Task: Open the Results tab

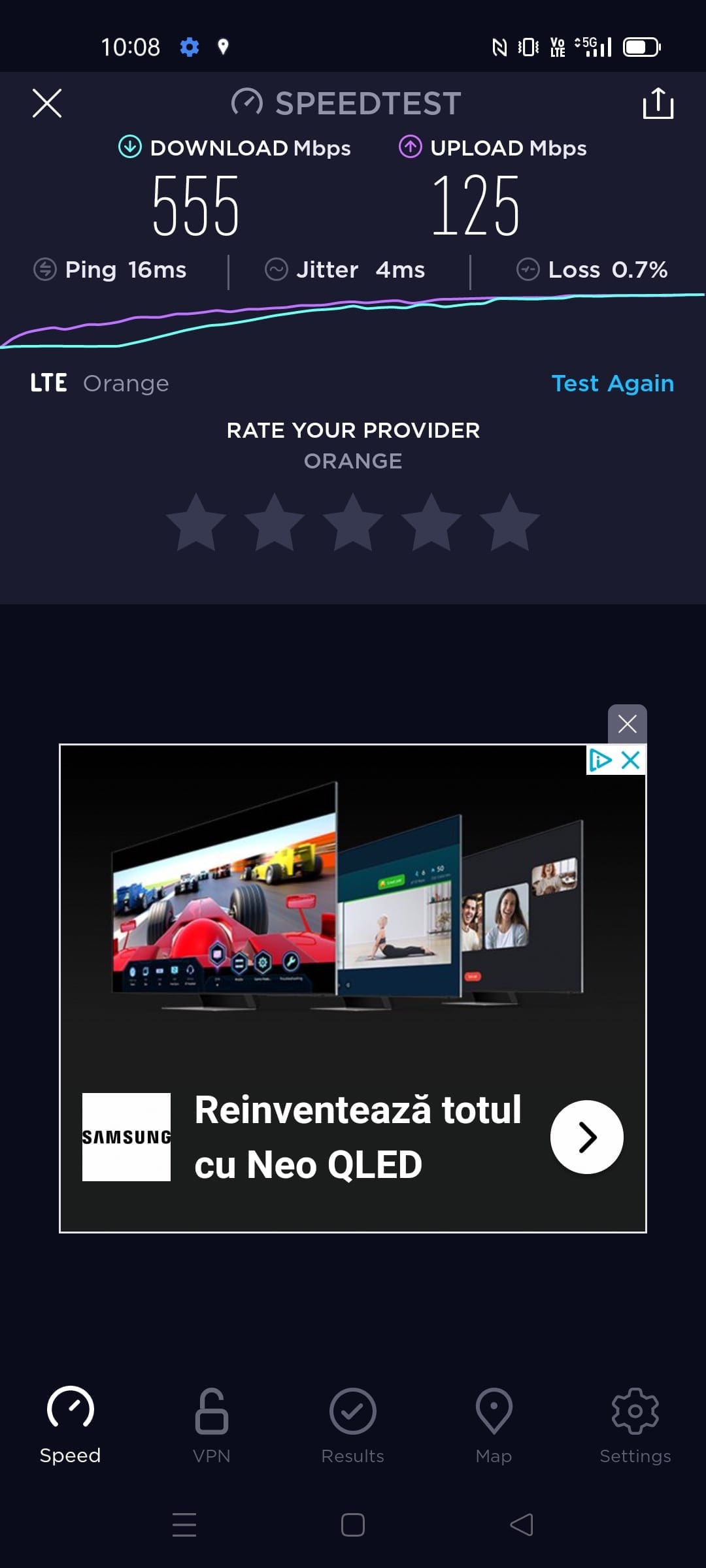Action: pyautogui.click(x=352, y=1426)
